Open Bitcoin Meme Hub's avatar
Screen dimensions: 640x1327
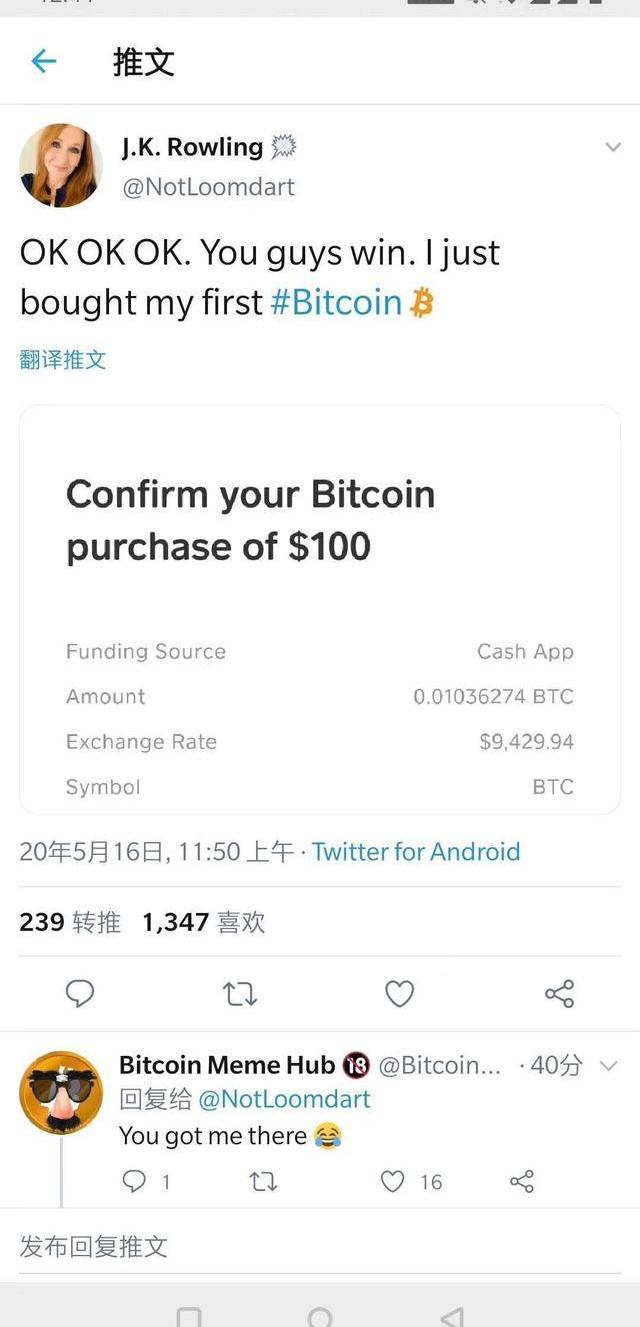click(61, 1092)
